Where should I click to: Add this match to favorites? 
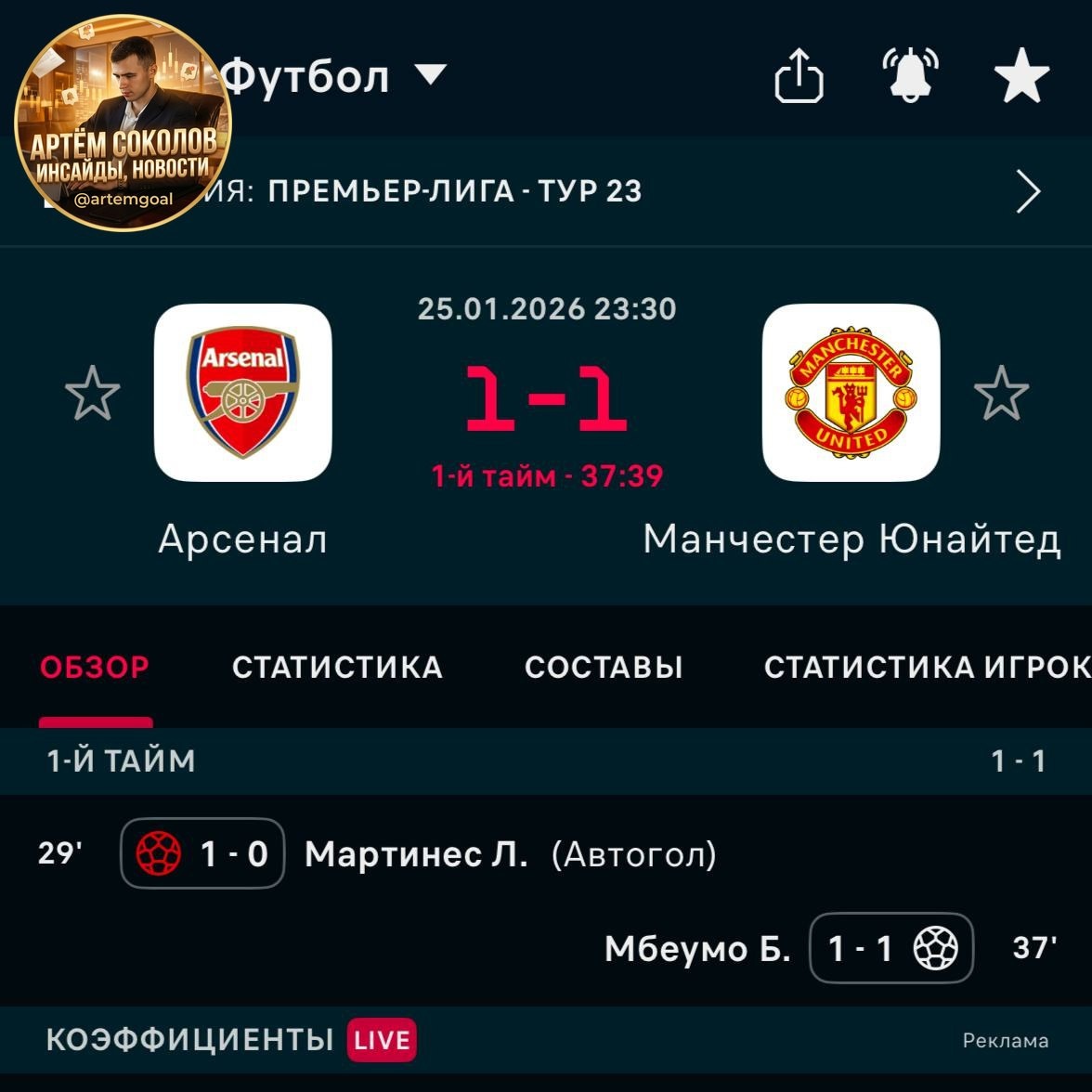pyautogui.click(x=1021, y=76)
